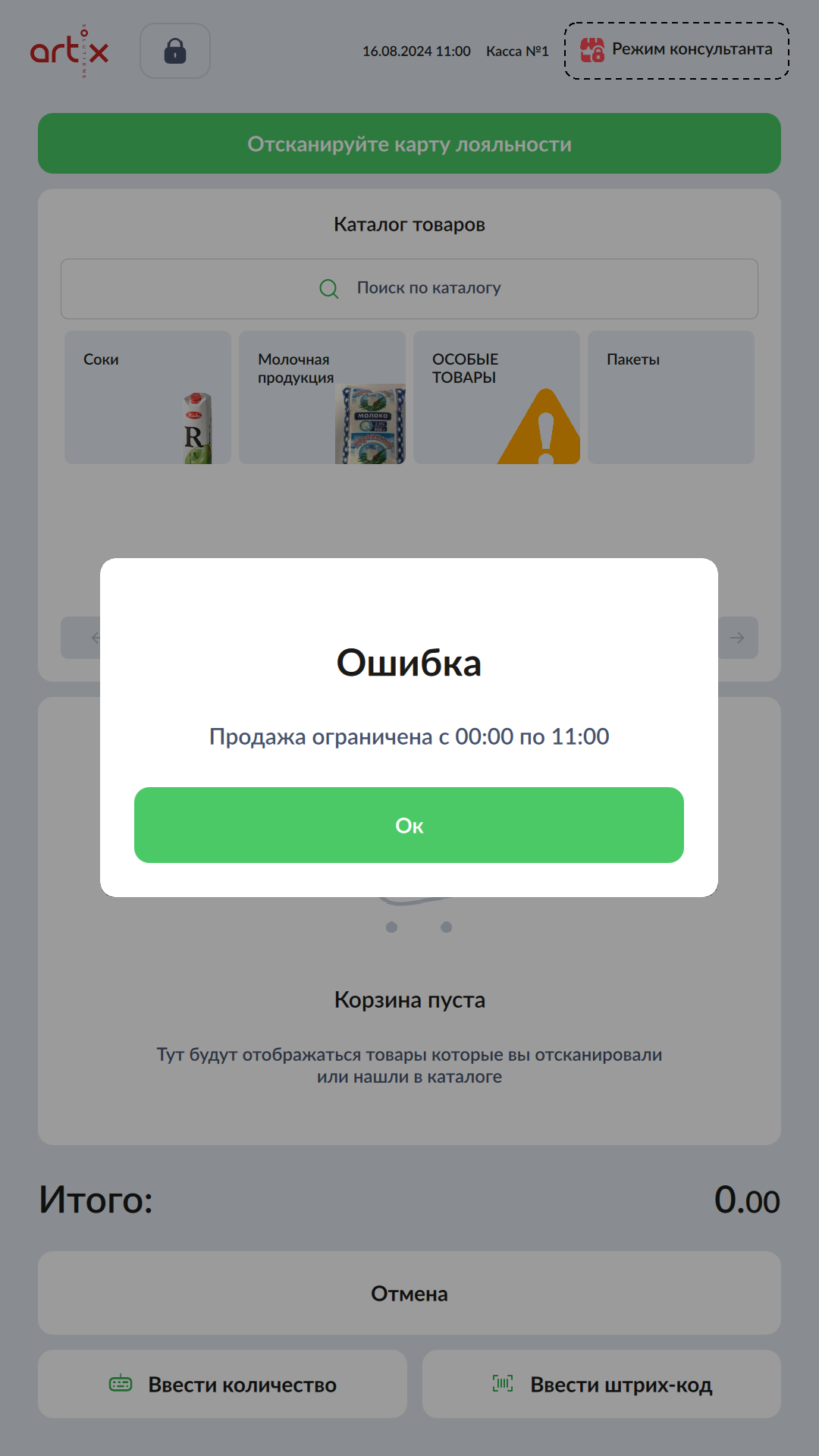
Task: Tap the Отсканируйте карту лояльности banner
Action: (x=409, y=143)
